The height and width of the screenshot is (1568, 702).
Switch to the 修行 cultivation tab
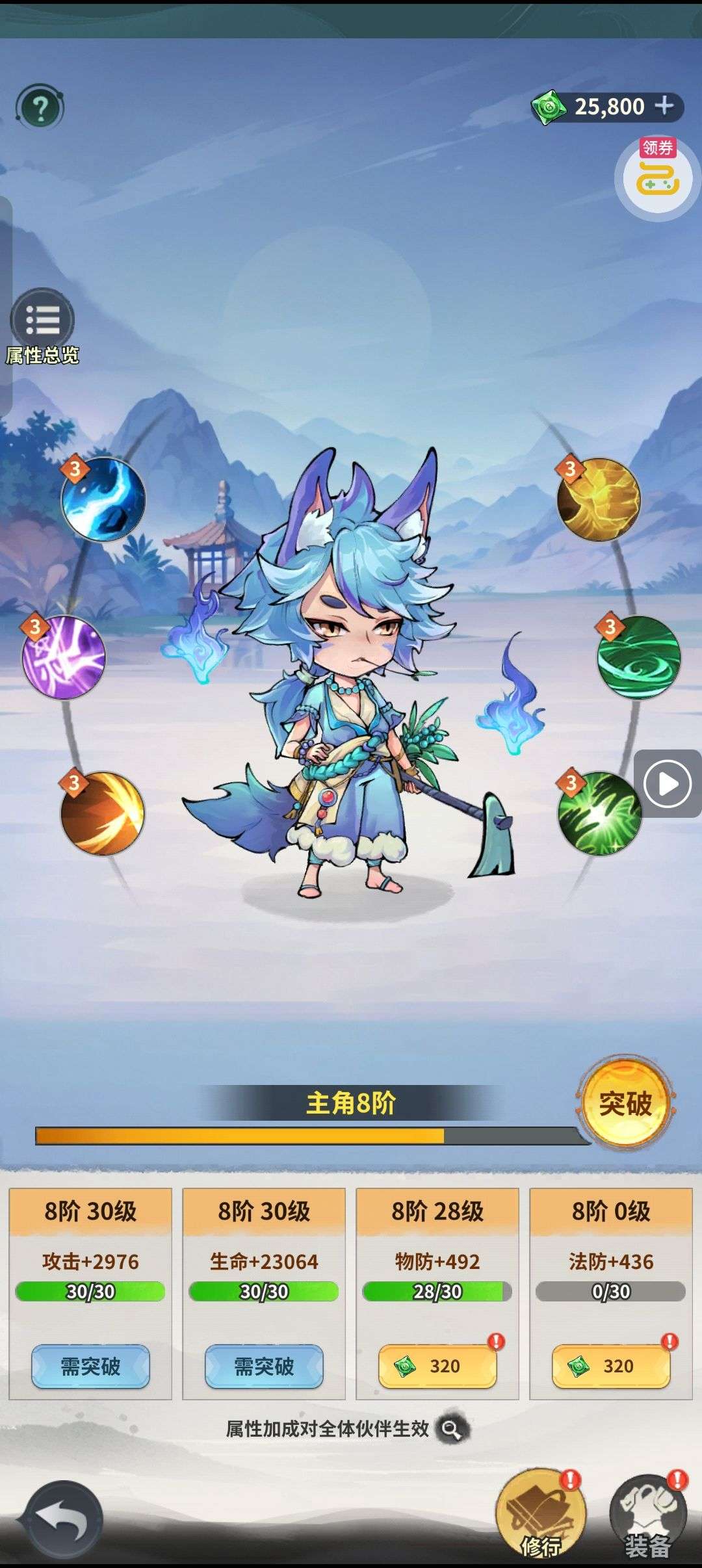pyautogui.click(x=540, y=1516)
